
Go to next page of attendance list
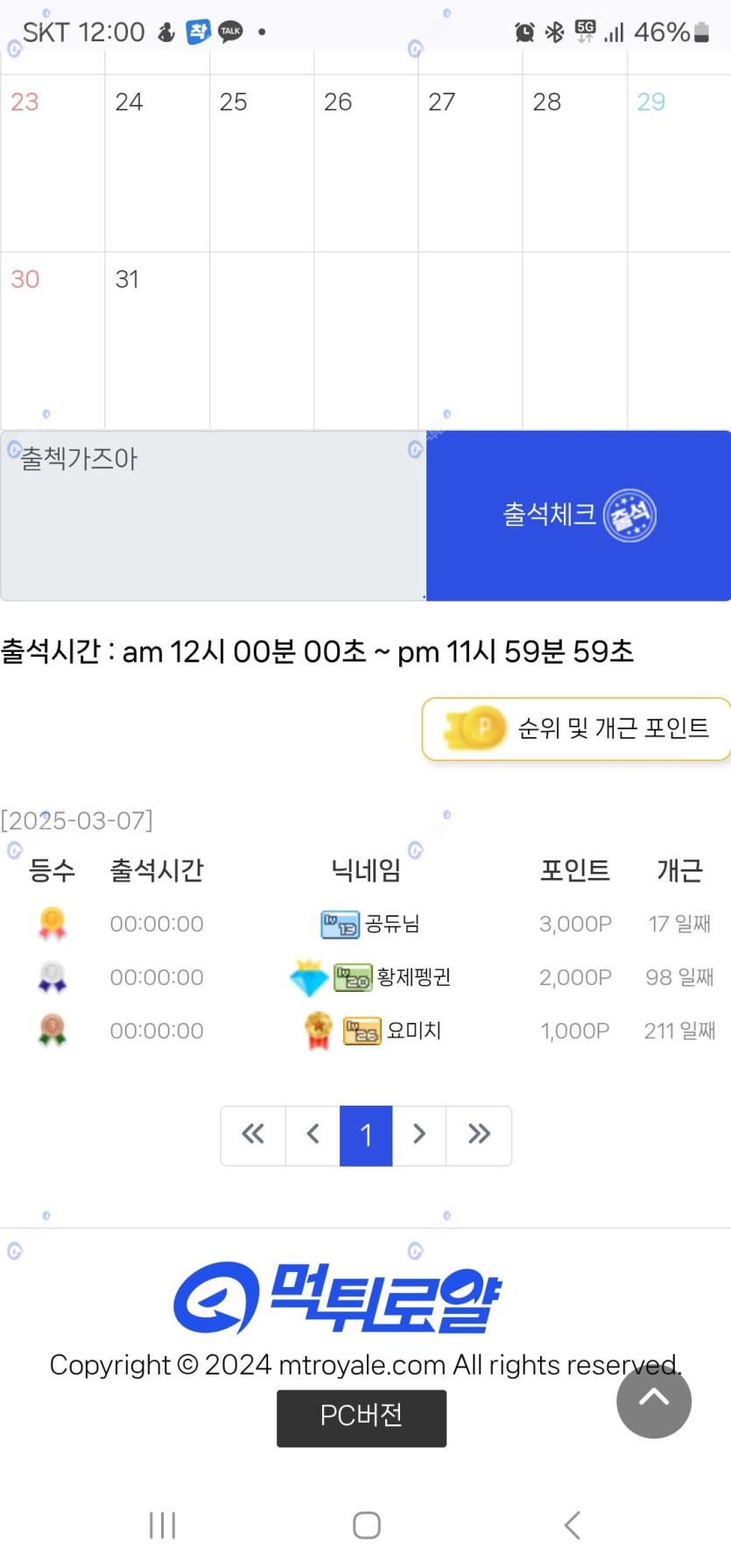point(419,1136)
